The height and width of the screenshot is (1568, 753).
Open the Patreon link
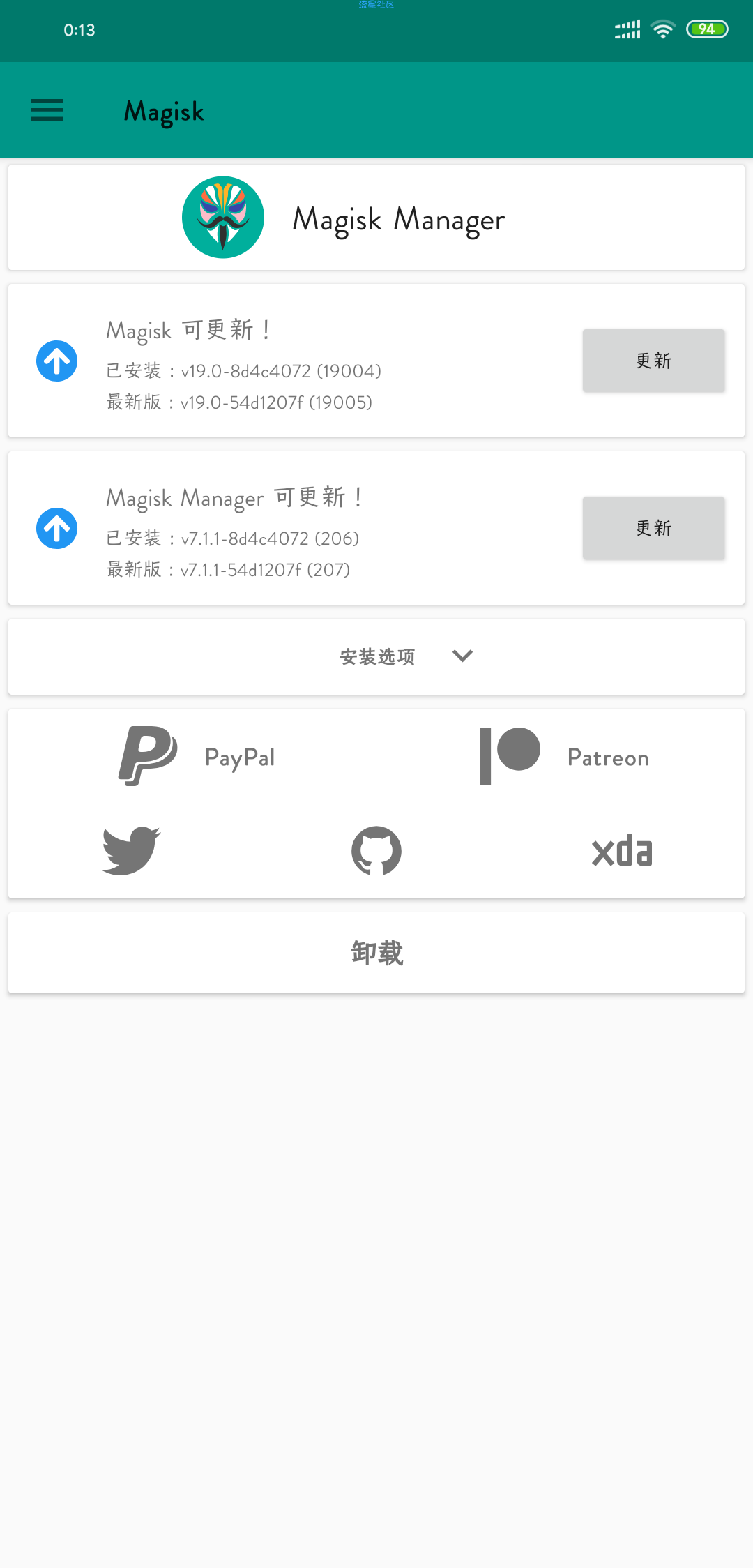pos(565,757)
